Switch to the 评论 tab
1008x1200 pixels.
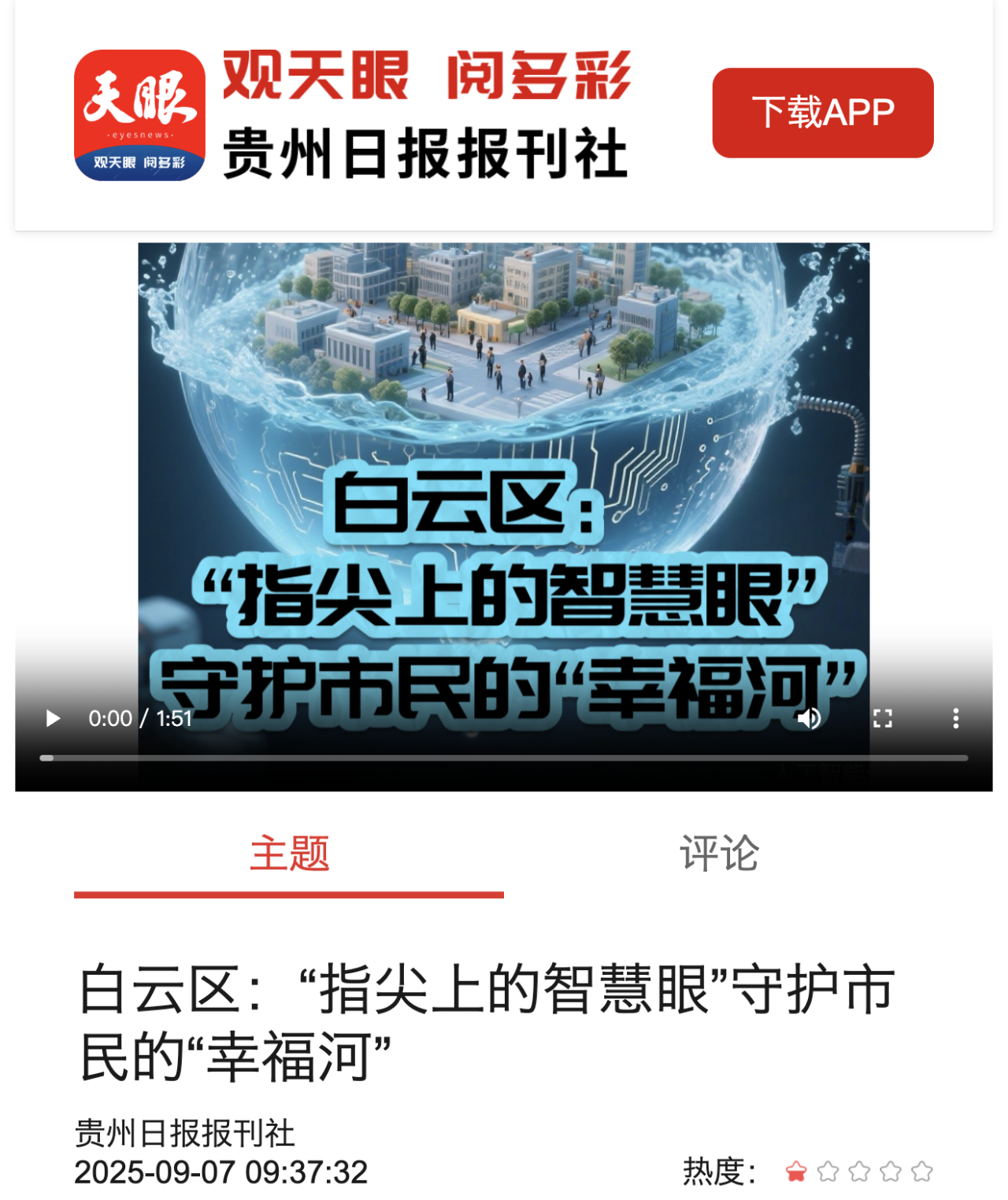[718, 854]
